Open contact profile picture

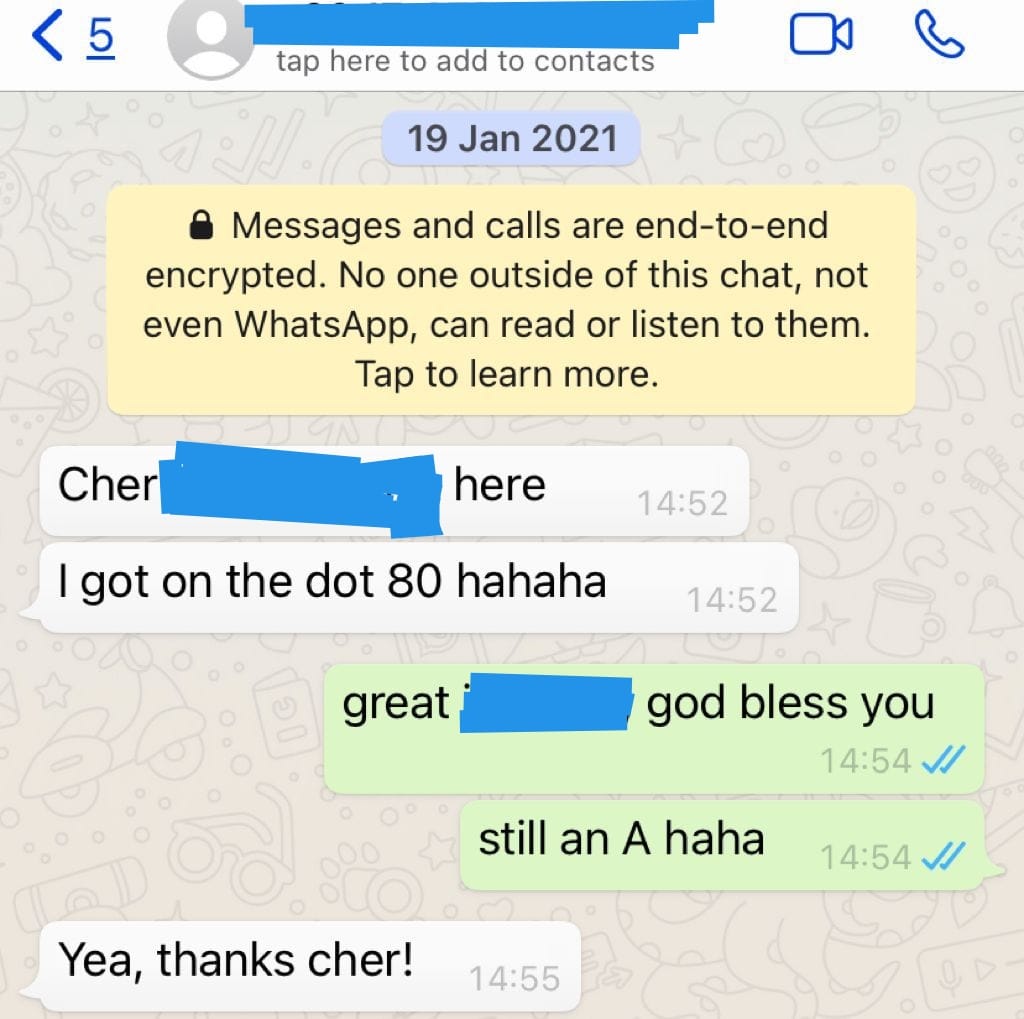pos(209,40)
